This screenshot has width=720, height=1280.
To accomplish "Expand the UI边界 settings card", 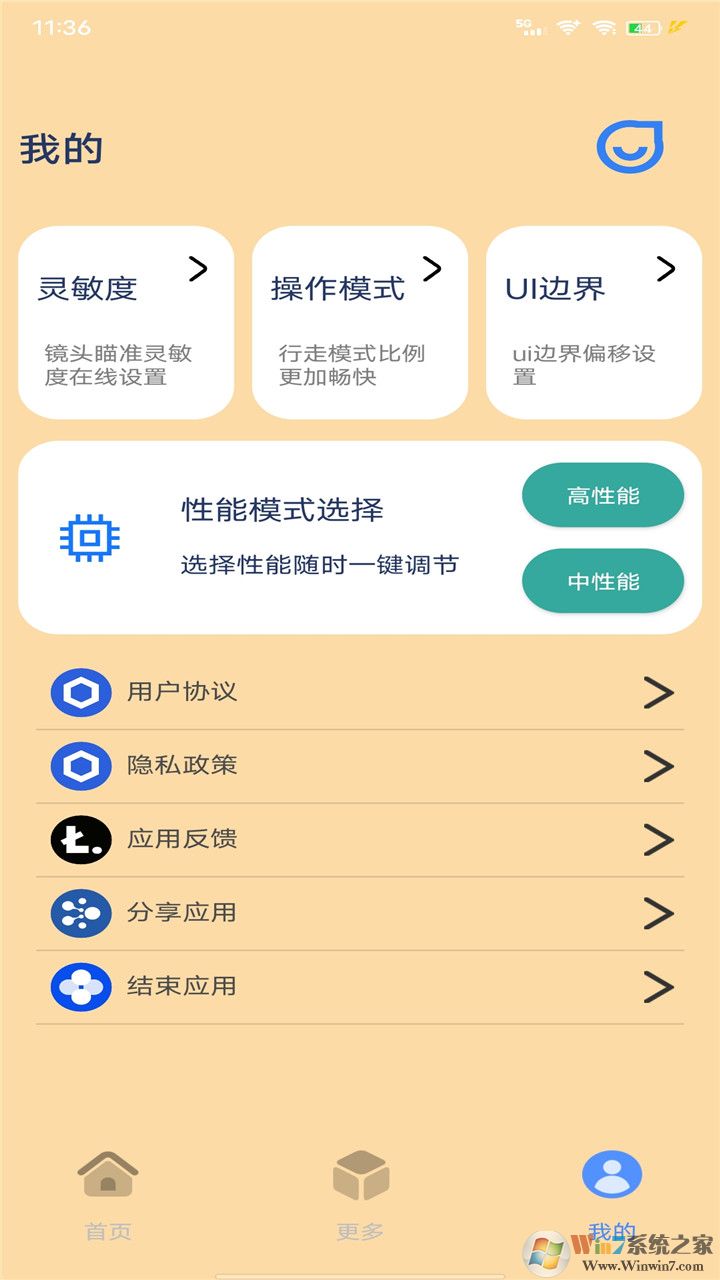I will tap(594, 318).
